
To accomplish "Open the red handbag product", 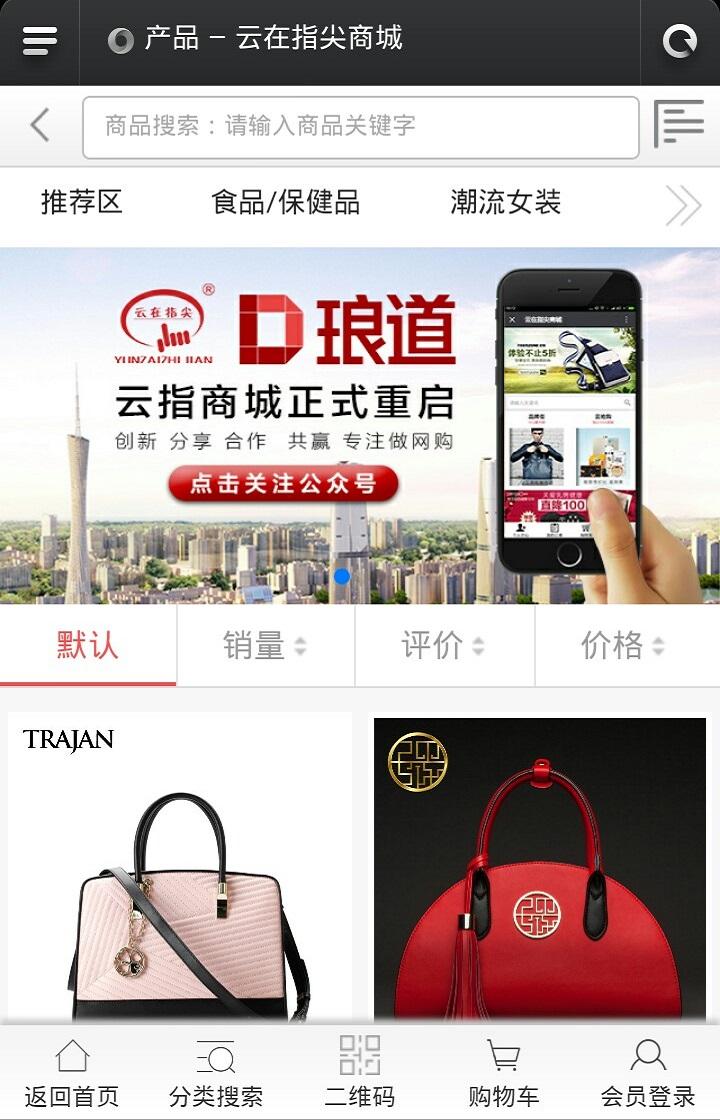I will pyautogui.click(x=540, y=870).
